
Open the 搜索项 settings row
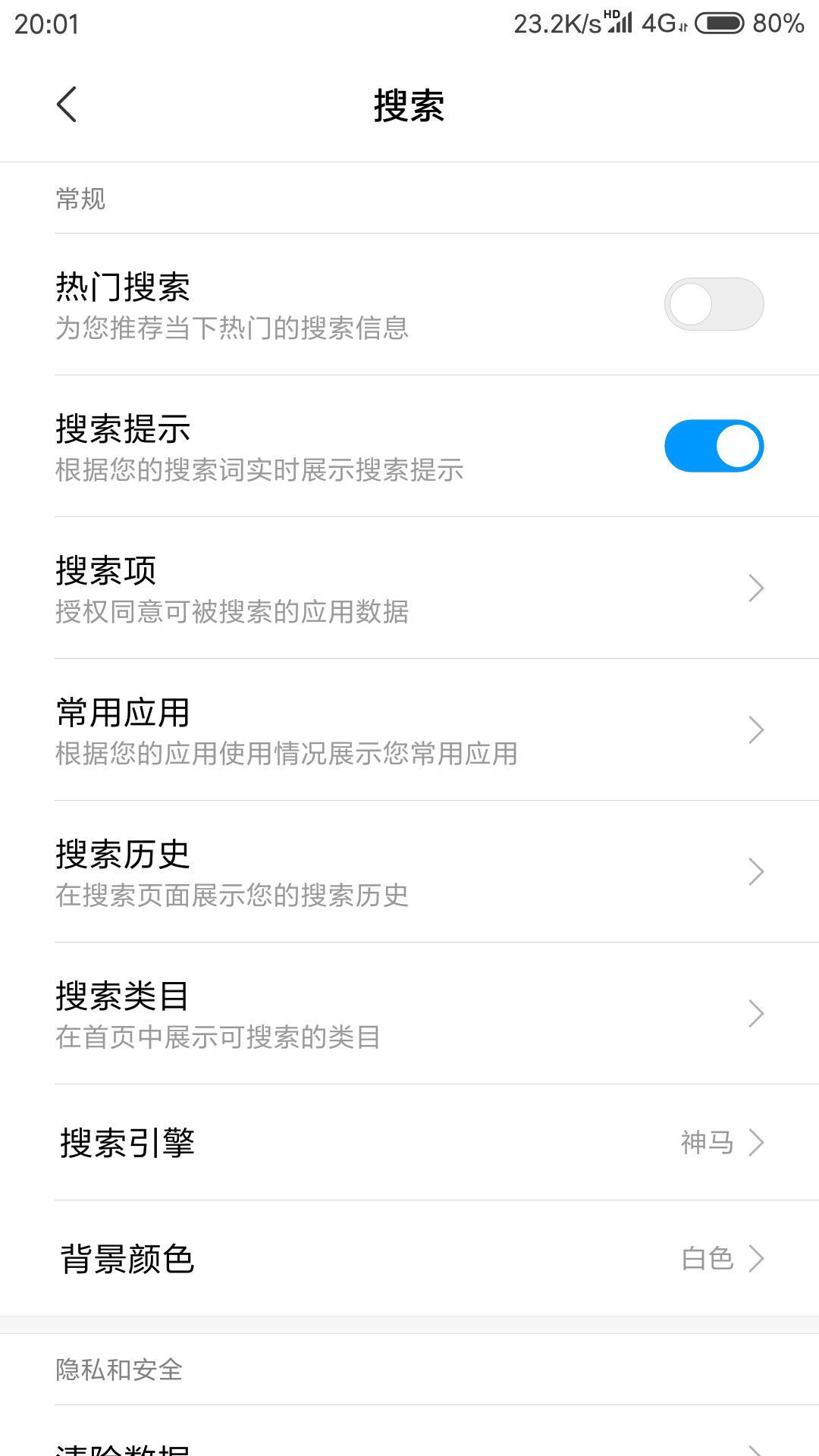point(409,588)
